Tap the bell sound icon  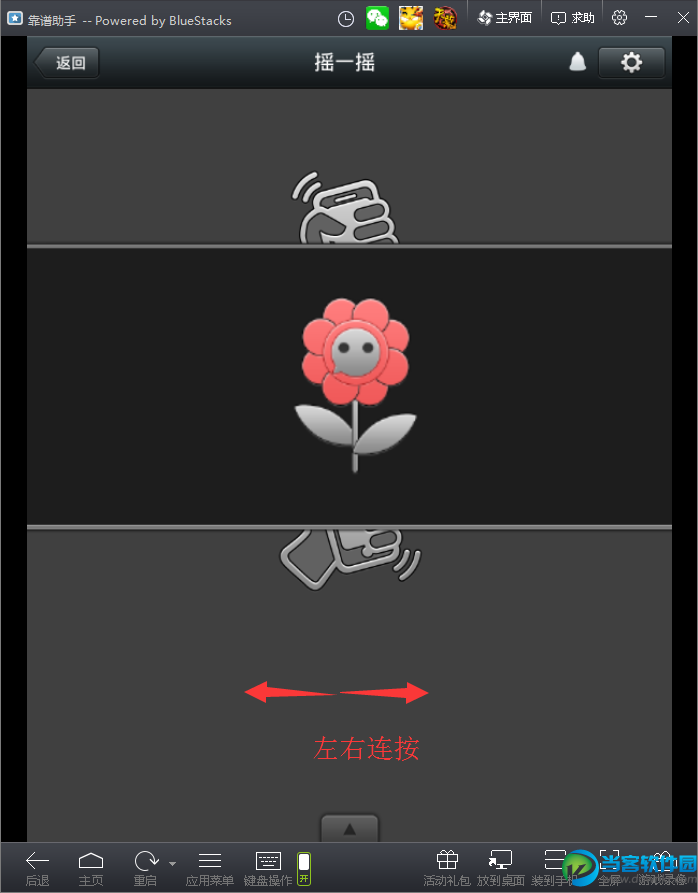click(x=578, y=63)
